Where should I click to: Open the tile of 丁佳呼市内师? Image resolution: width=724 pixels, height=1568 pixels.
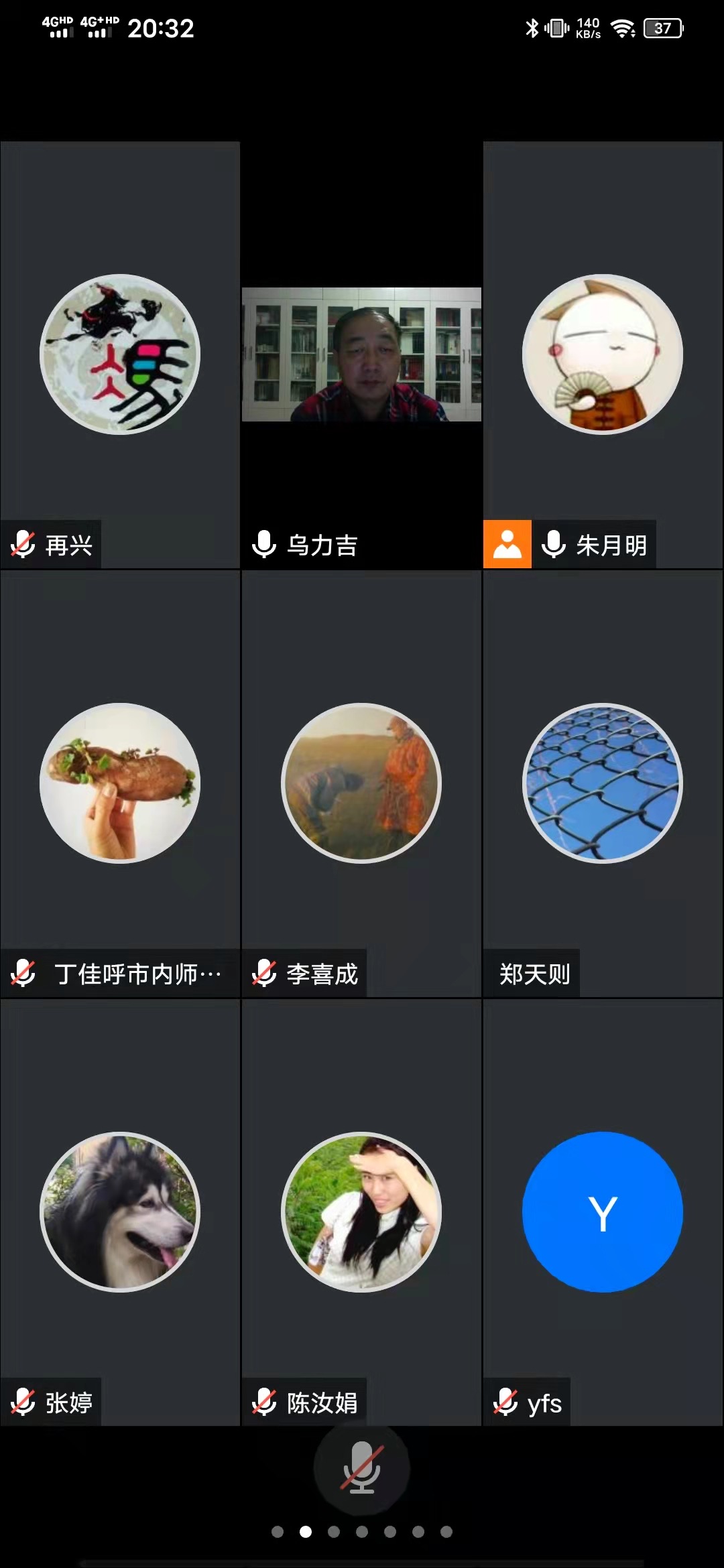pos(120,783)
